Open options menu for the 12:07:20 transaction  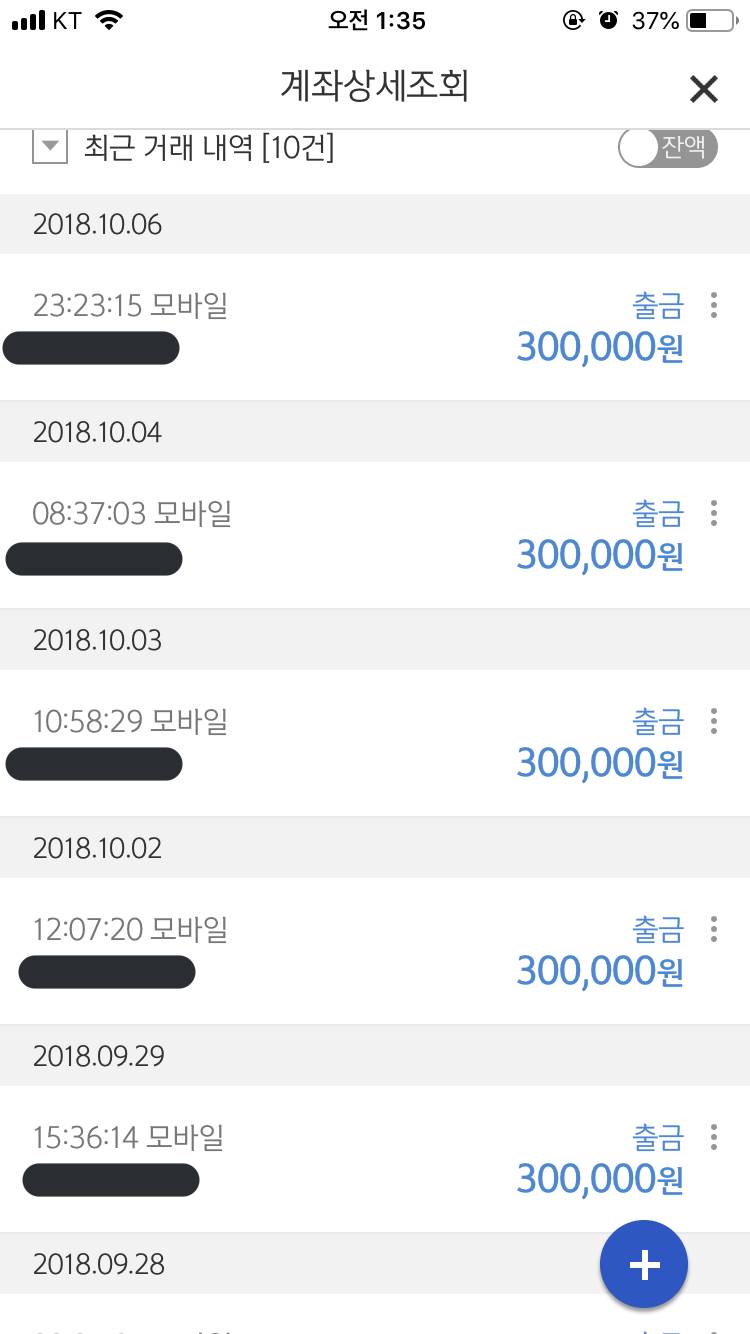coord(713,929)
